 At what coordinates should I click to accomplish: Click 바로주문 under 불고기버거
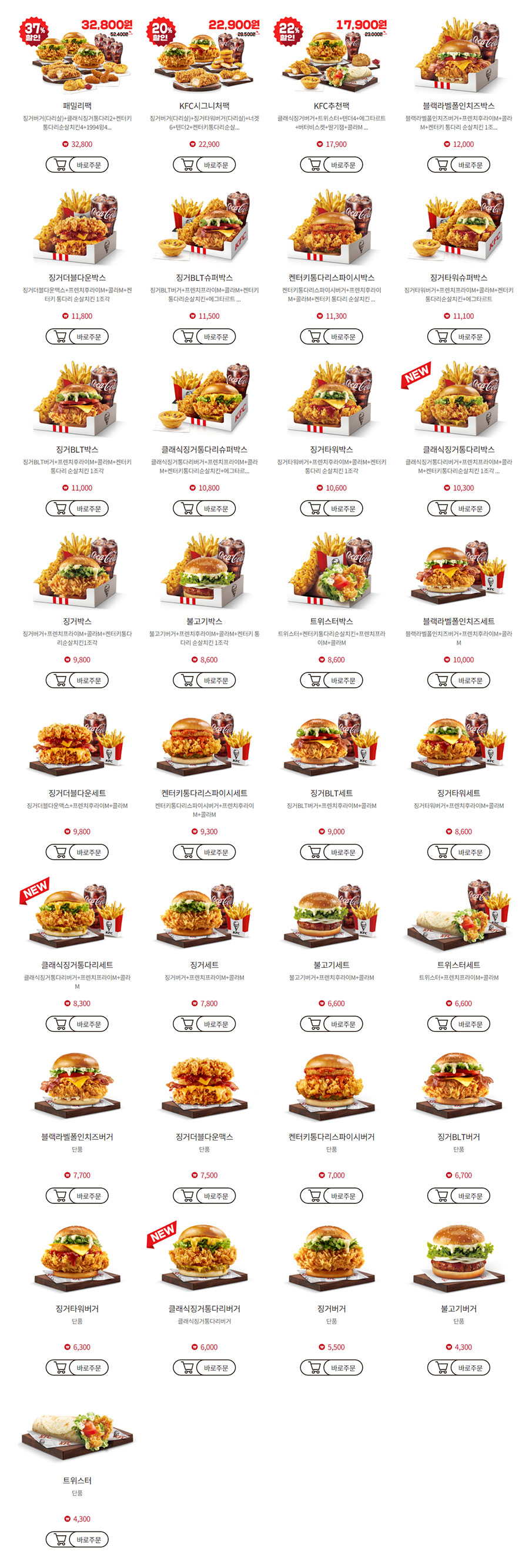pyautogui.click(x=473, y=1368)
